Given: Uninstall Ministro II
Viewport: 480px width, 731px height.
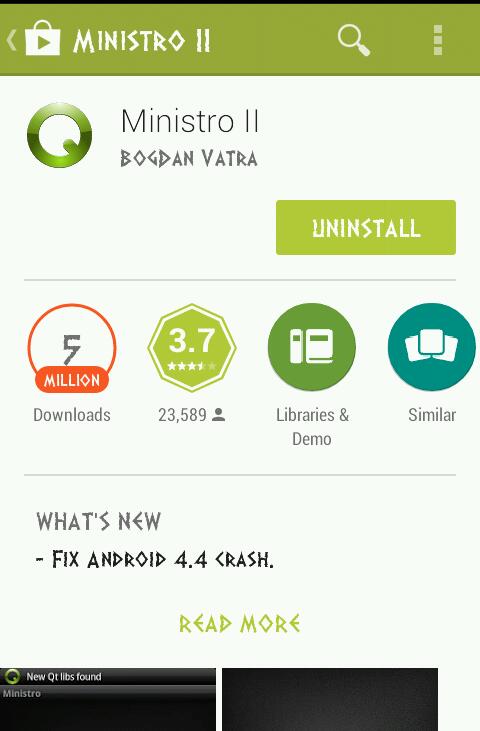Looking at the screenshot, I should 366,228.
